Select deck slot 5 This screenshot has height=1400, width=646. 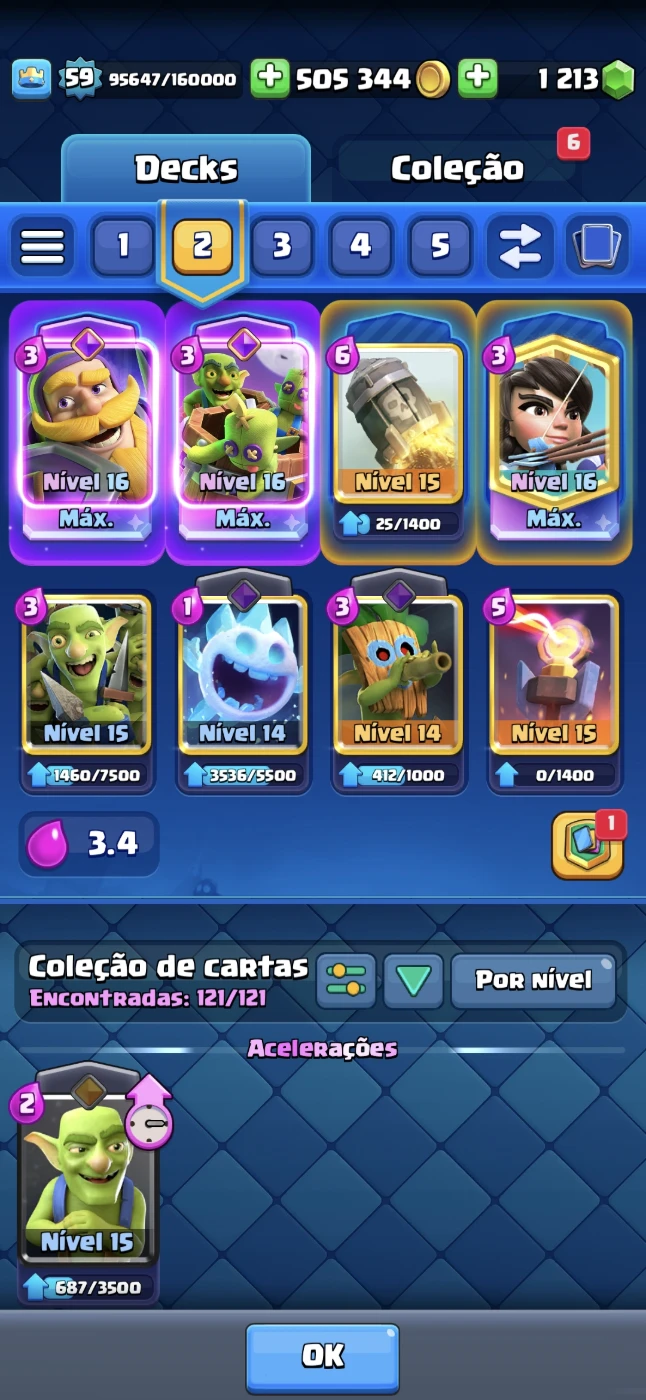(x=440, y=245)
